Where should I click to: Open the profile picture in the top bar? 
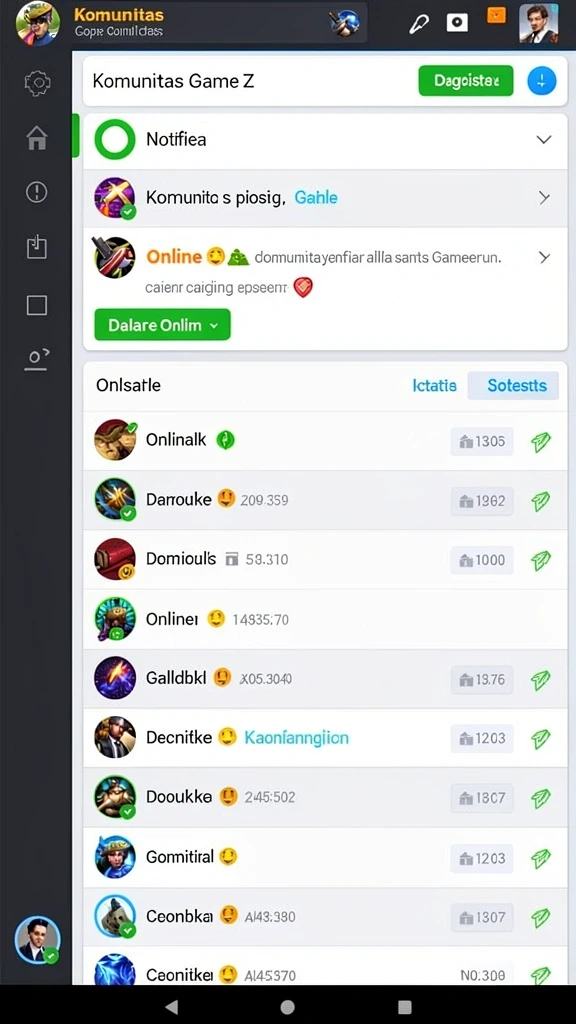click(539, 24)
